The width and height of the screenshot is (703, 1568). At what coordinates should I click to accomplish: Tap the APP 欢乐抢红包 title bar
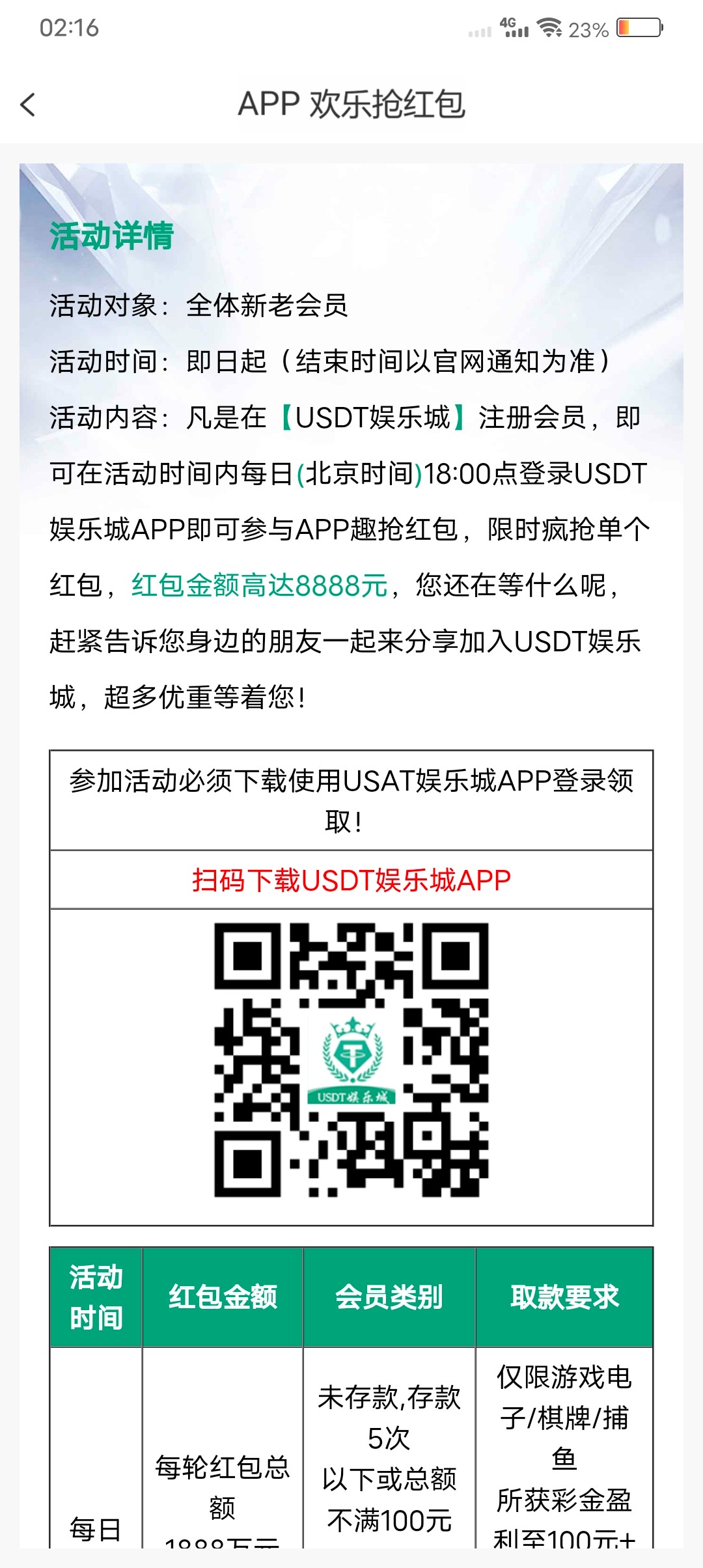(x=351, y=104)
